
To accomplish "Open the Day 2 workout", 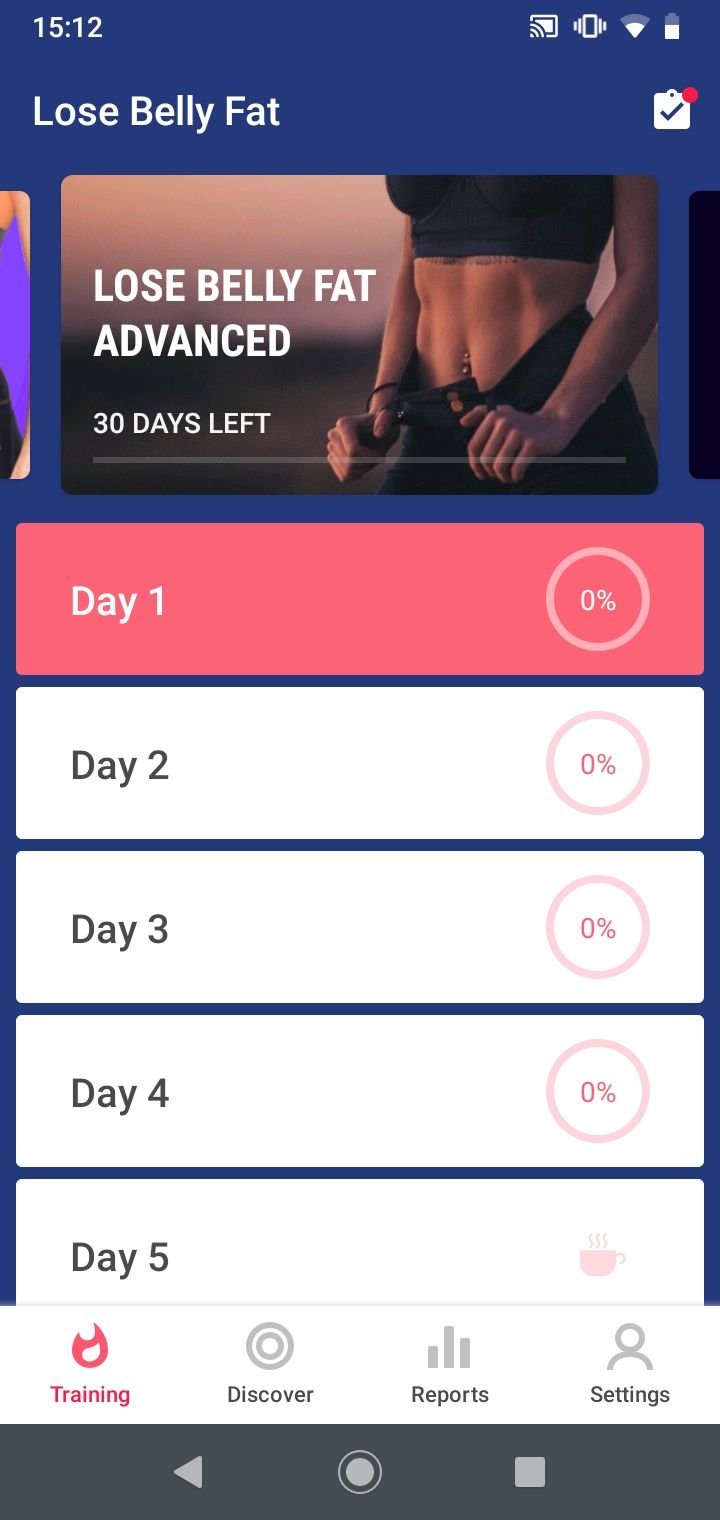I will (360, 763).
